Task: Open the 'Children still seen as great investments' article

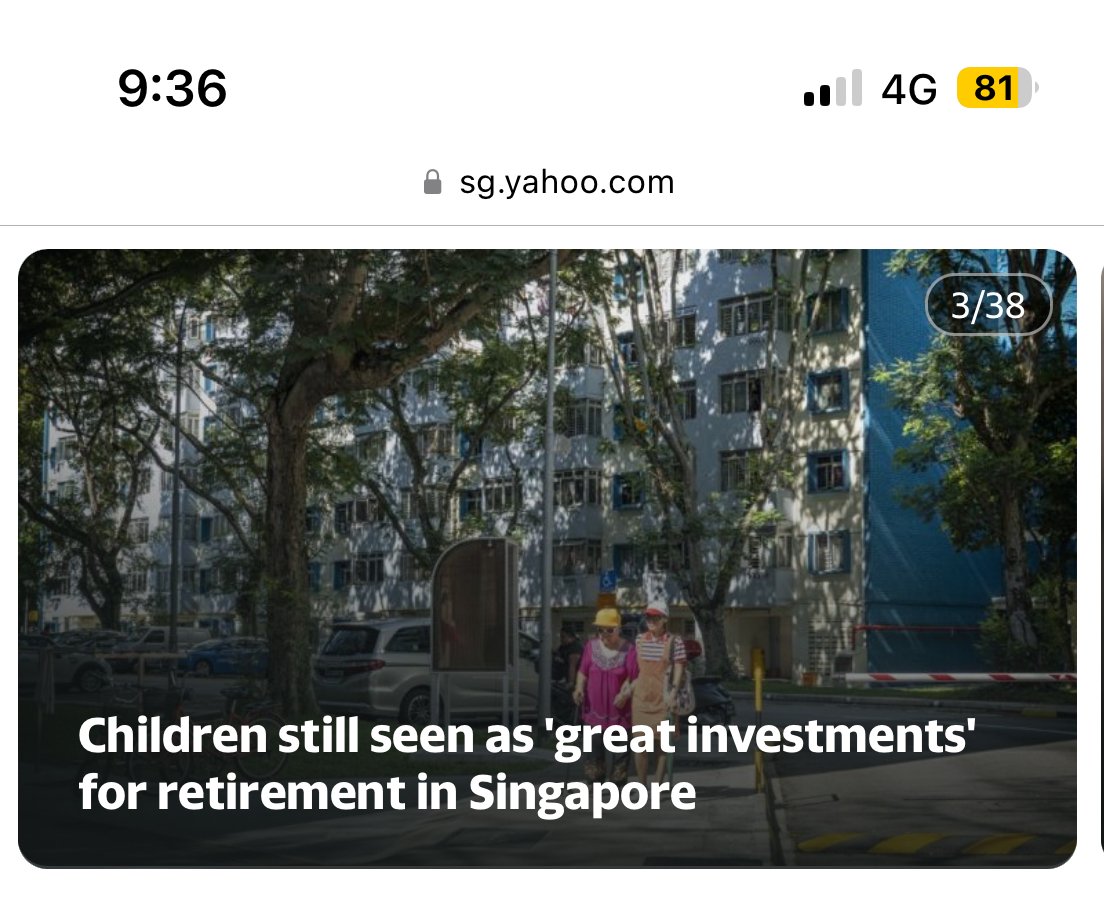Action: point(527,765)
